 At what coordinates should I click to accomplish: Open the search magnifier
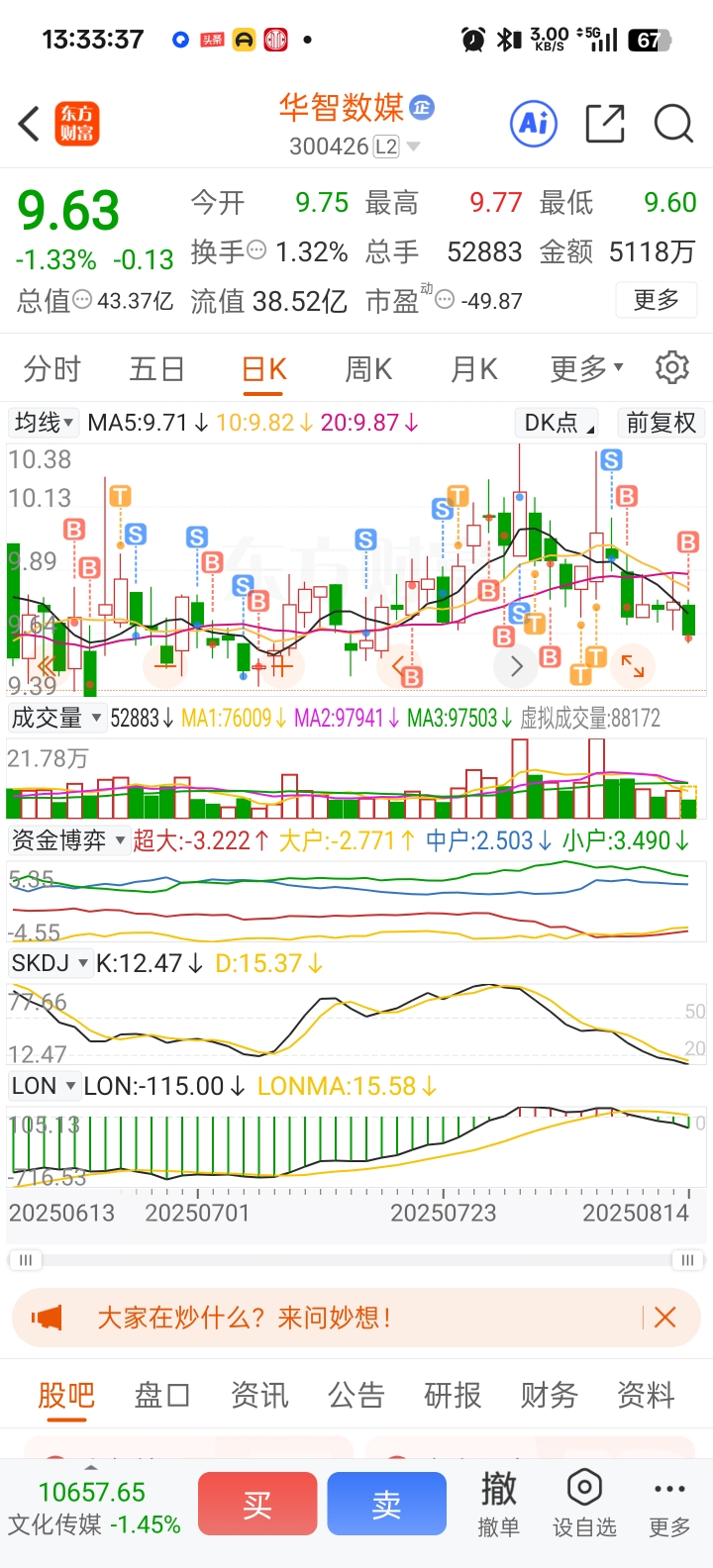[x=673, y=124]
